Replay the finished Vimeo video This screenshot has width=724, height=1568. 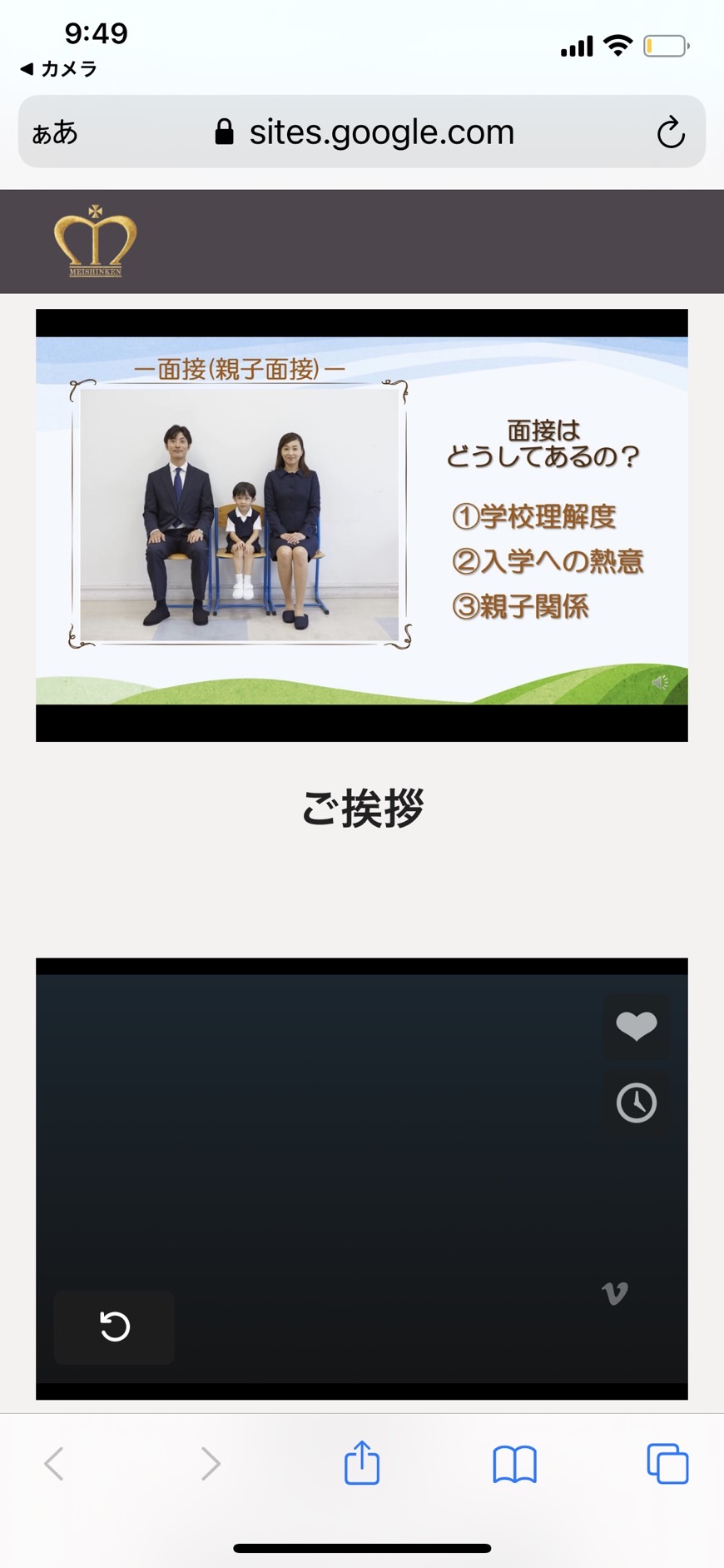[x=114, y=1327]
